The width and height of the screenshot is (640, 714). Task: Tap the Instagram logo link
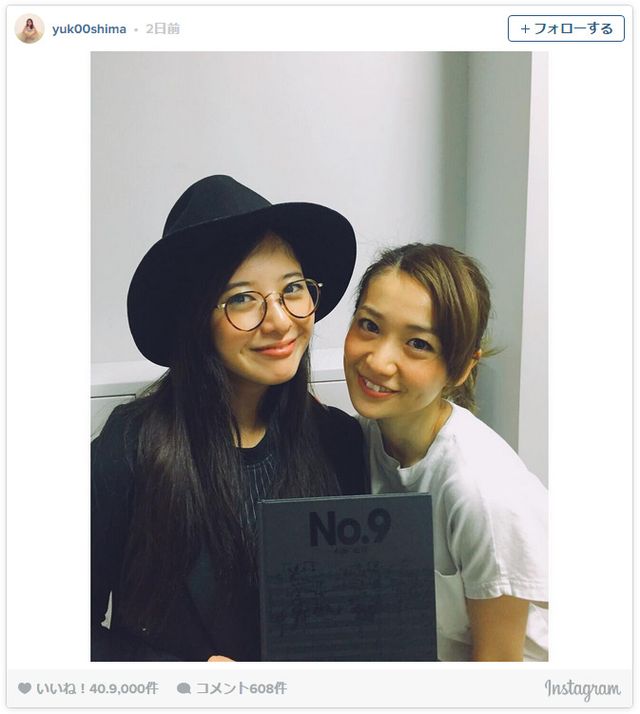tap(582, 689)
